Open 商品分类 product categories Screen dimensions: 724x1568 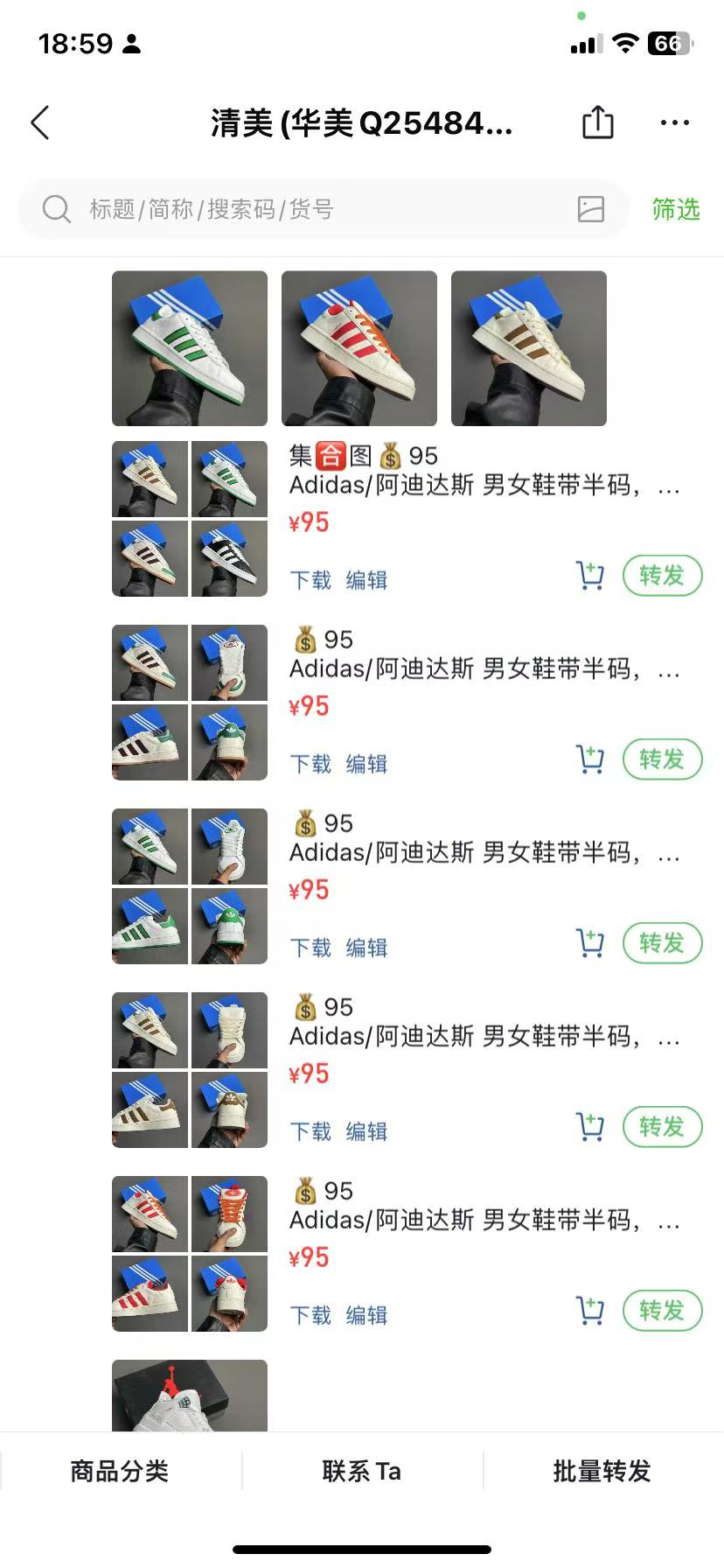[x=120, y=1471]
